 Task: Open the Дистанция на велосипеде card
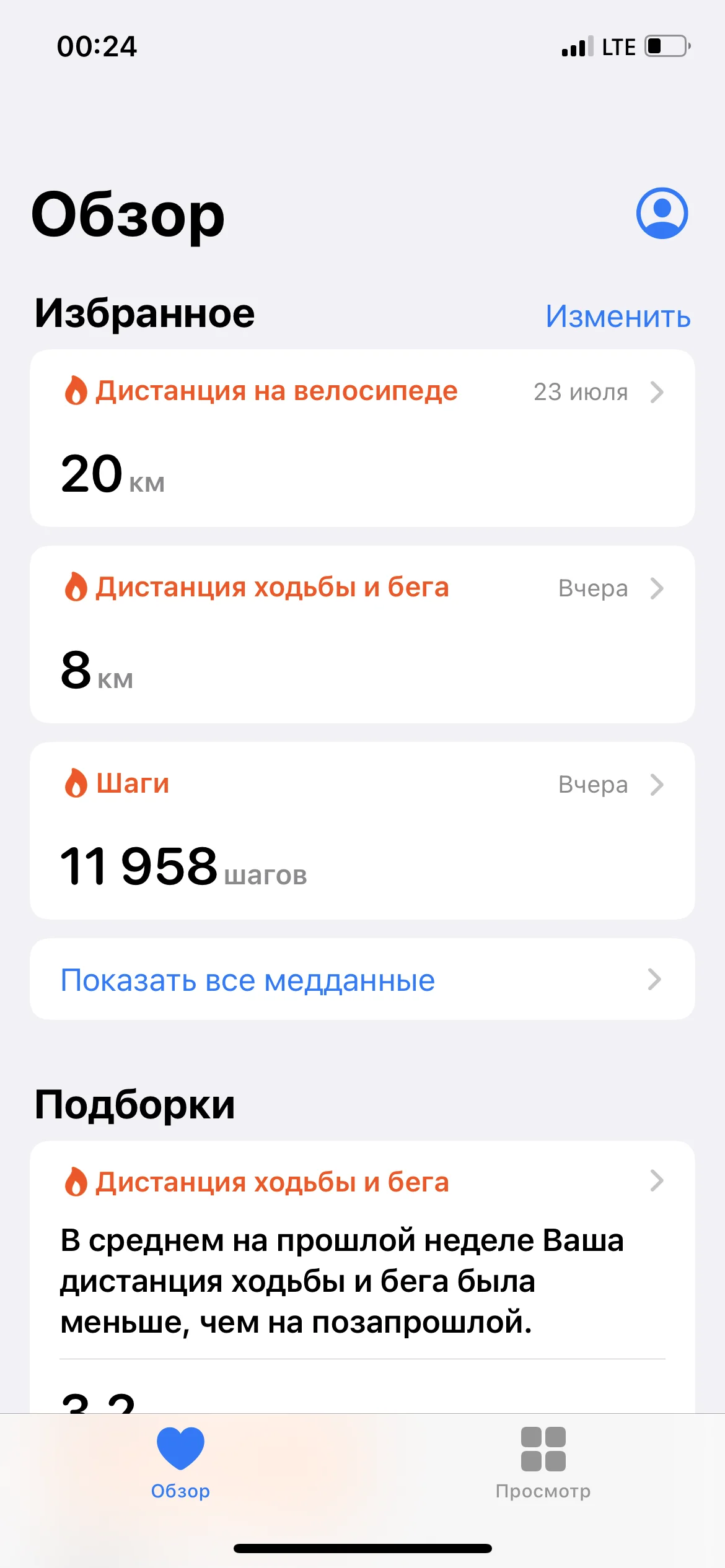pyautogui.click(x=362, y=438)
